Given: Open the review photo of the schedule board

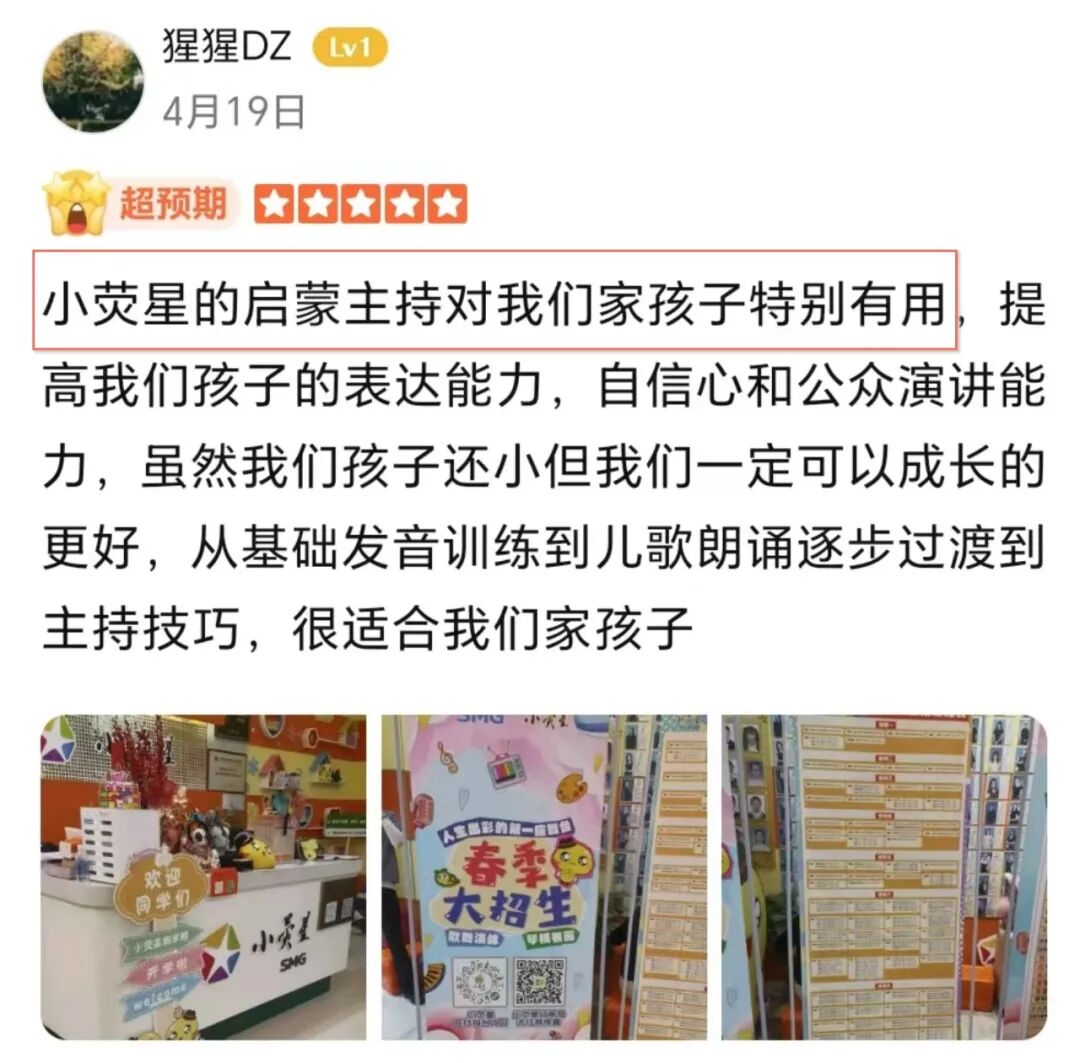Looking at the screenshot, I should pos(884,877).
